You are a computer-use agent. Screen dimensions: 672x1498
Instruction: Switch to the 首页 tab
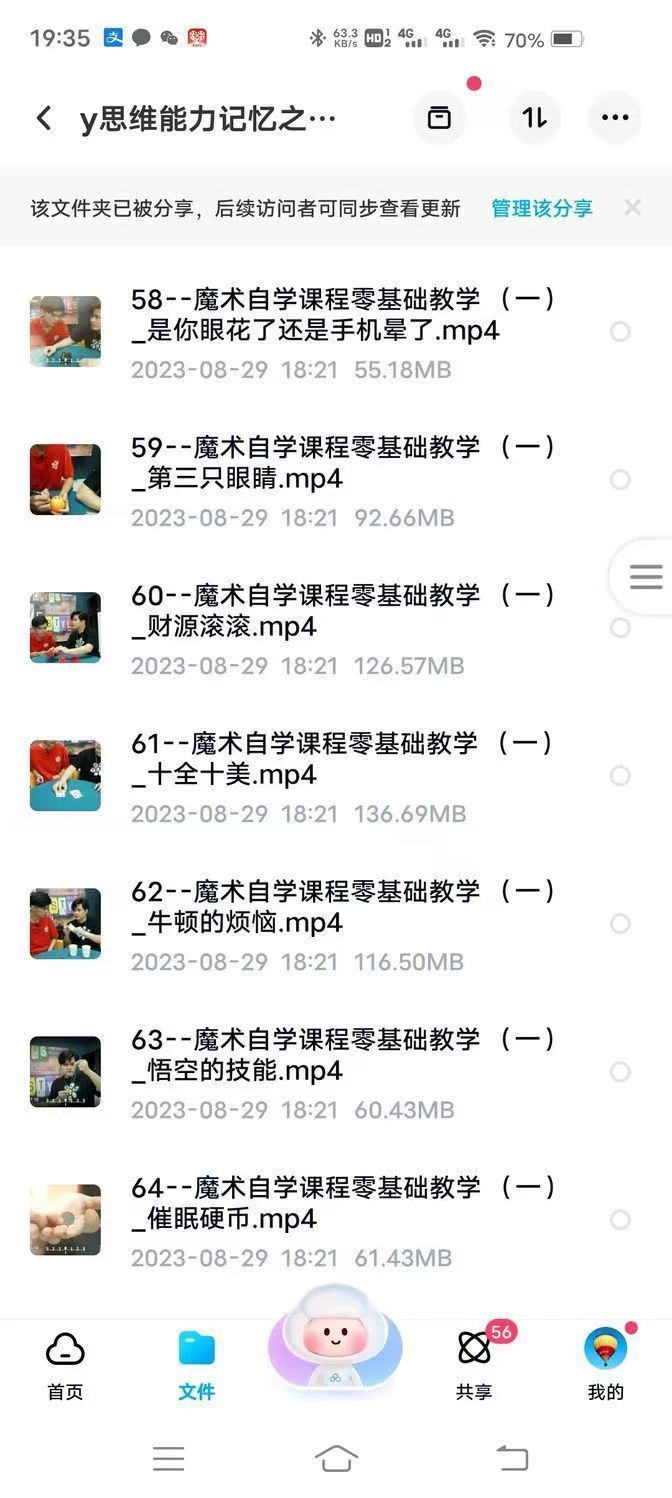tap(65, 1365)
